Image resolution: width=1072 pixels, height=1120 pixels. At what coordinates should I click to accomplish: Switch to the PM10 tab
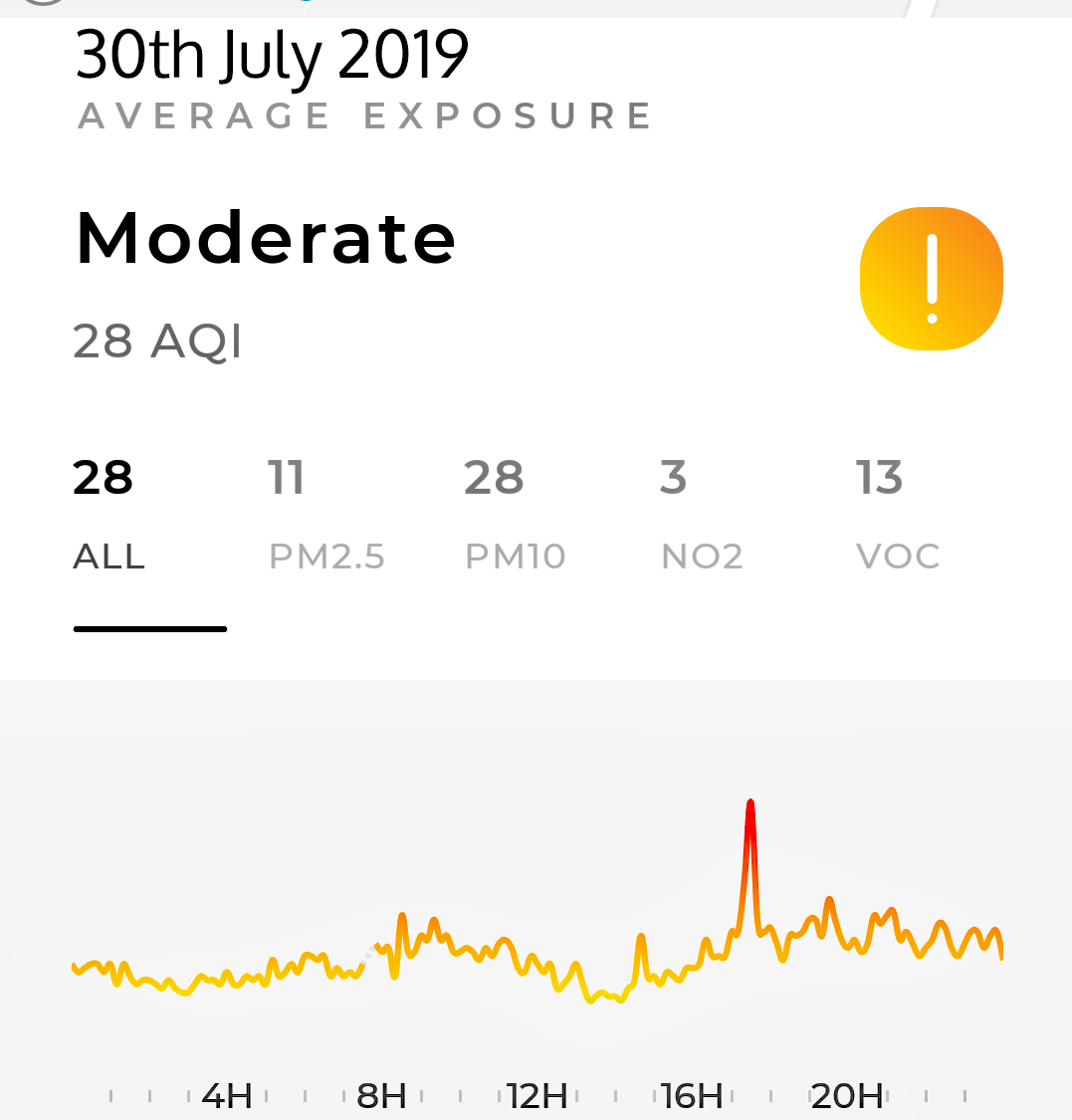tap(515, 518)
